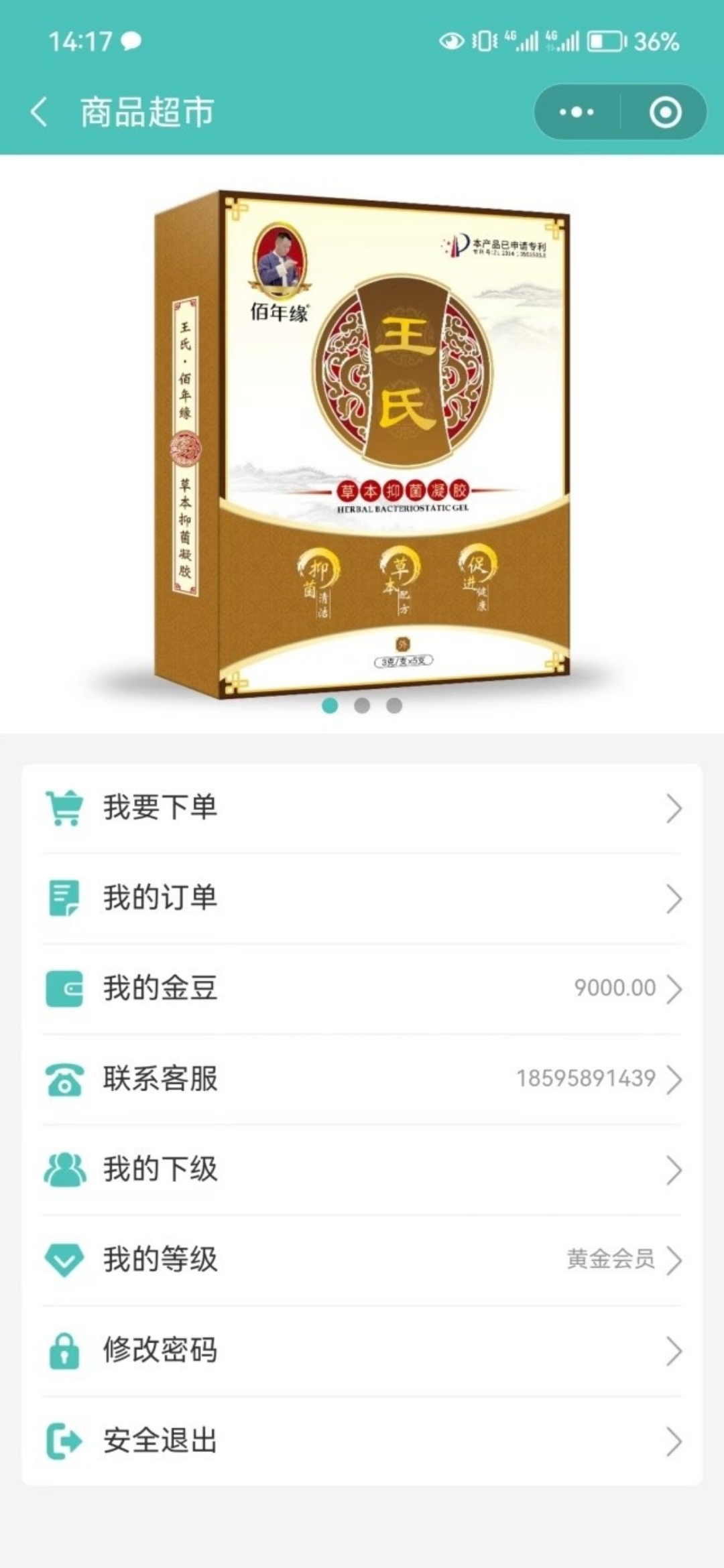This screenshot has width=724, height=1568.
Task: Tap the product banner image
Action: point(362,442)
